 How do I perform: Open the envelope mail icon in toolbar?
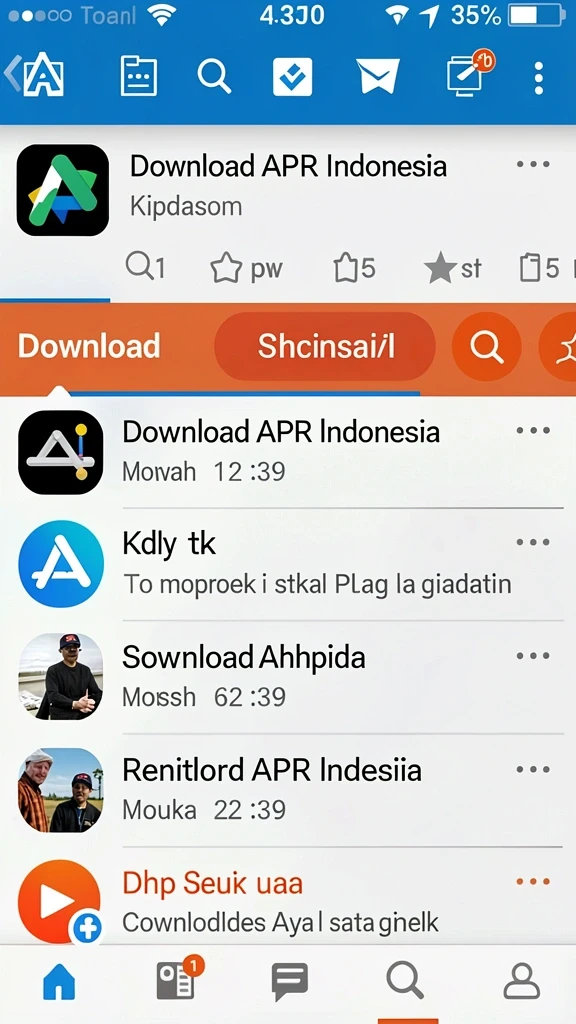(x=377, y=77)
